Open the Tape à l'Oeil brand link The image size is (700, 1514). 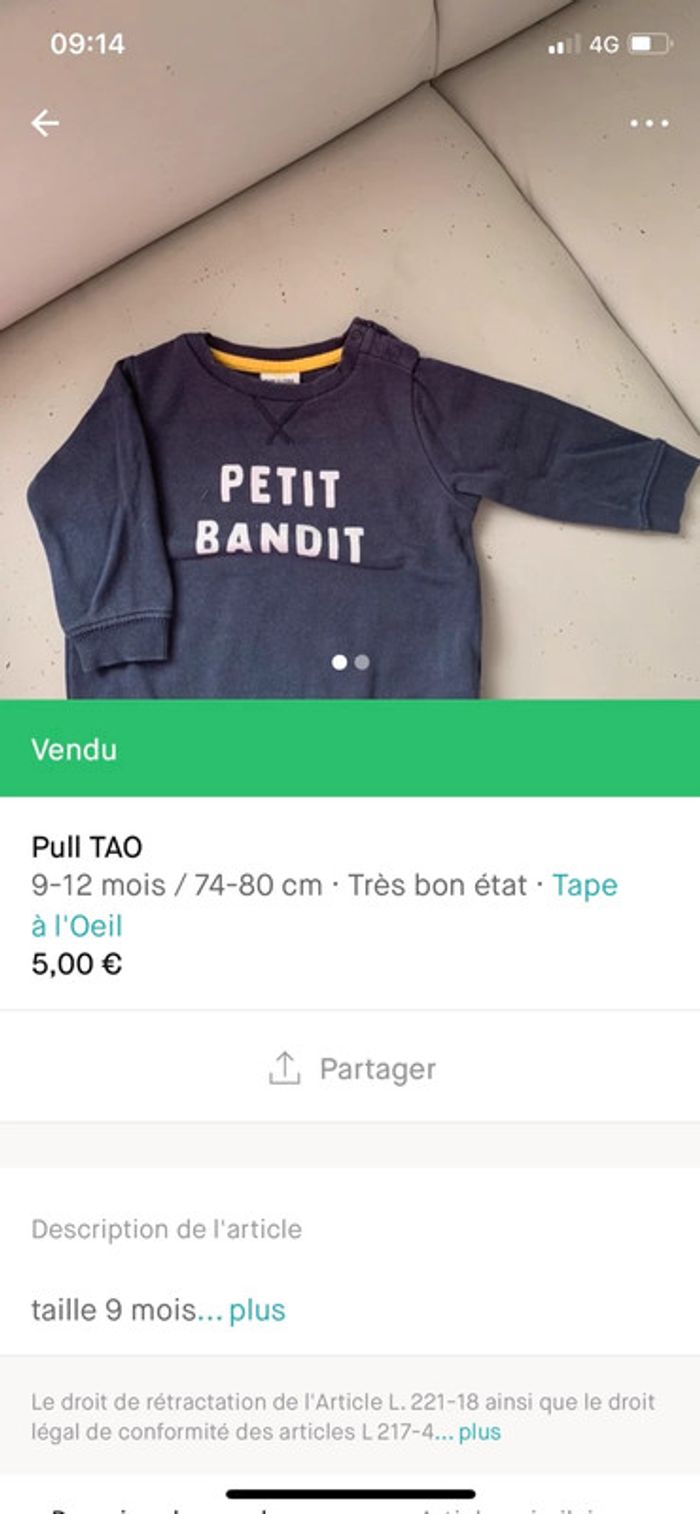[584, 886]
